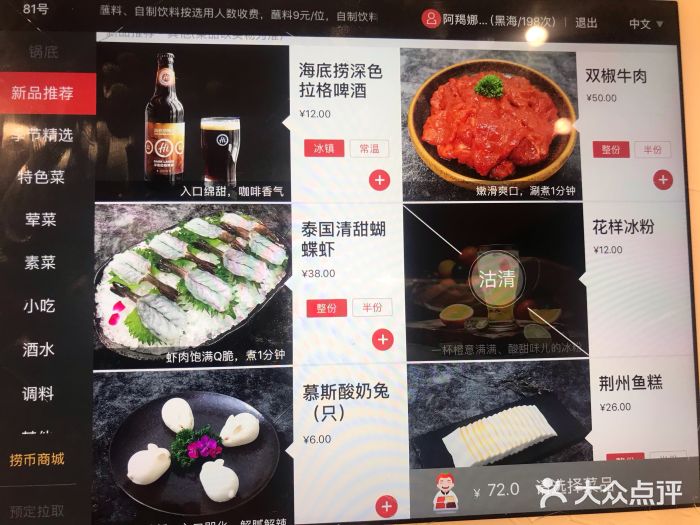Select 整份 for 泰国清甜蝴蝶虾

[x=326, y=308]
